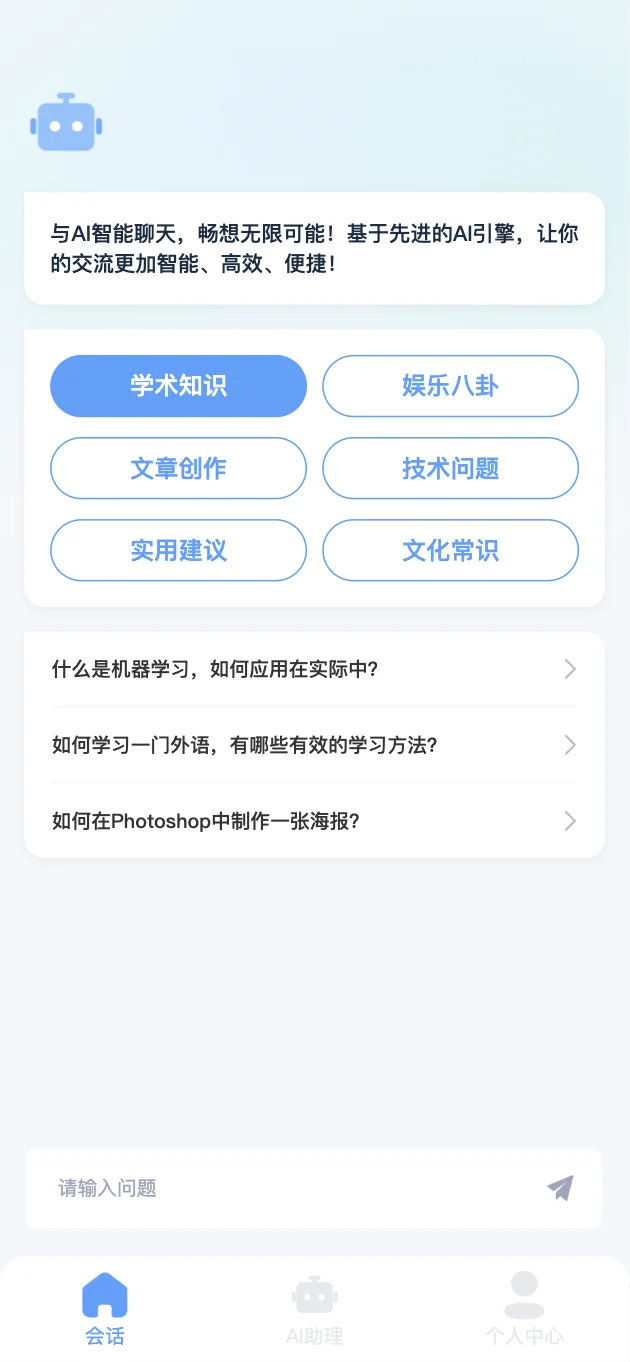The width and height of the screenshot is (630, 1362).
Task: Pick the 技术问题 category
Action: tap(450, 468)
